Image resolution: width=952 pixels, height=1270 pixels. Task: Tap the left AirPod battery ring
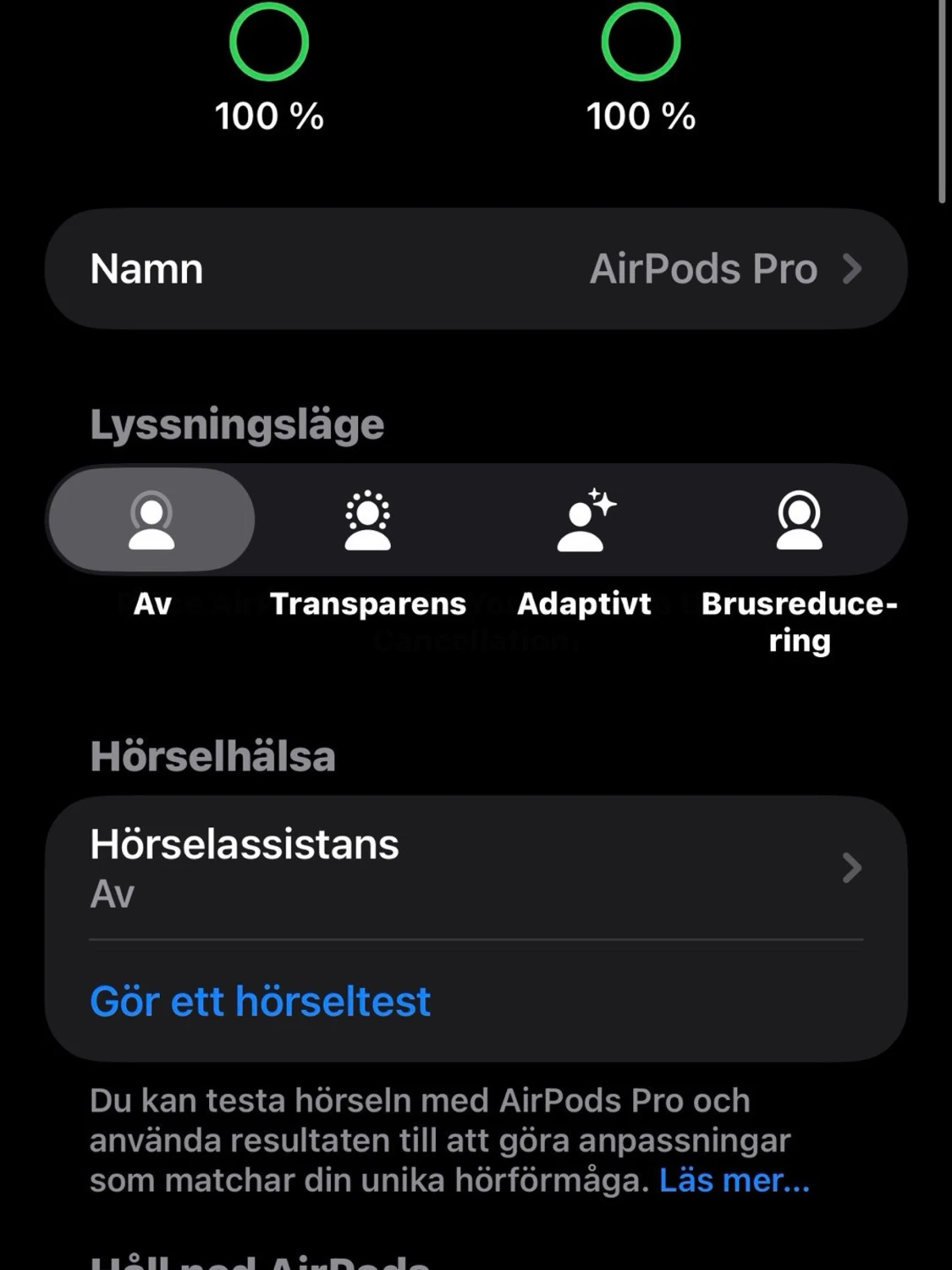tap(268, 38)
